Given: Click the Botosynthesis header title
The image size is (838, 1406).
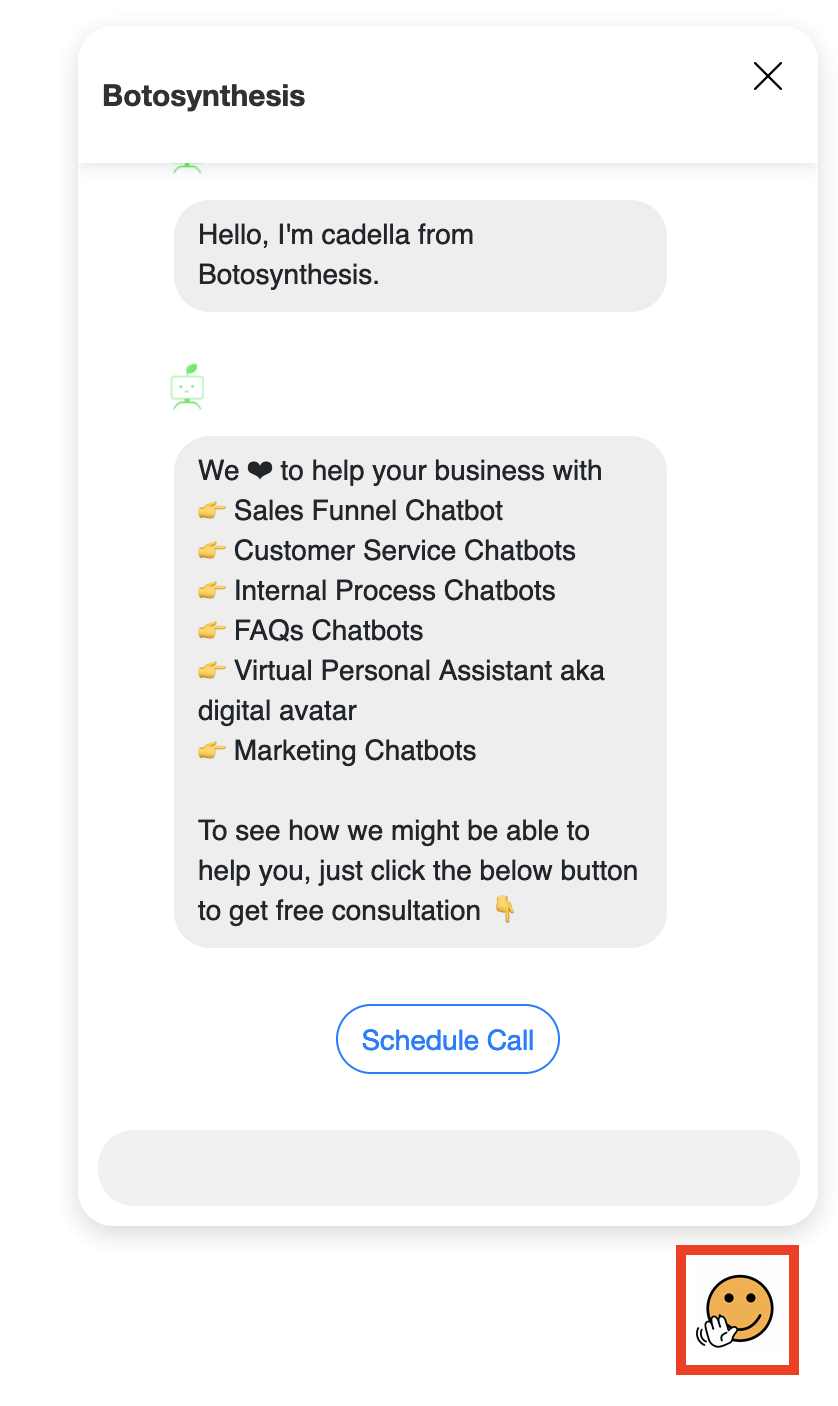Looking at the screenshot, I should tap(202, 96).
